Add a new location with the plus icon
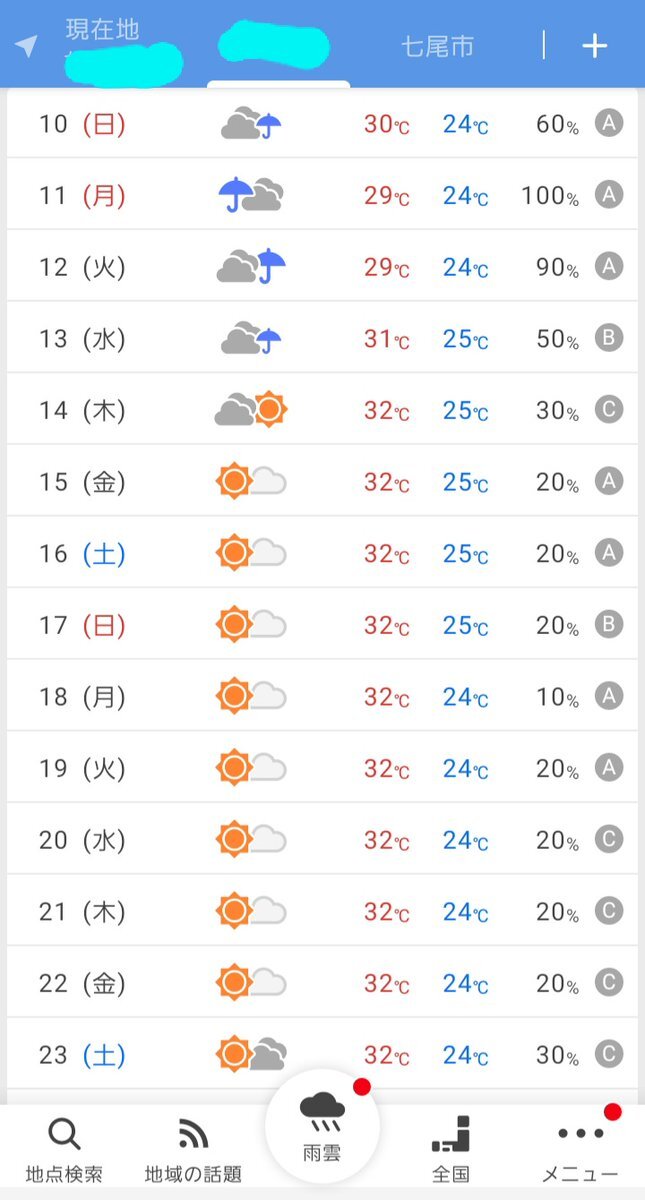645x1200 pixels. 595,45
